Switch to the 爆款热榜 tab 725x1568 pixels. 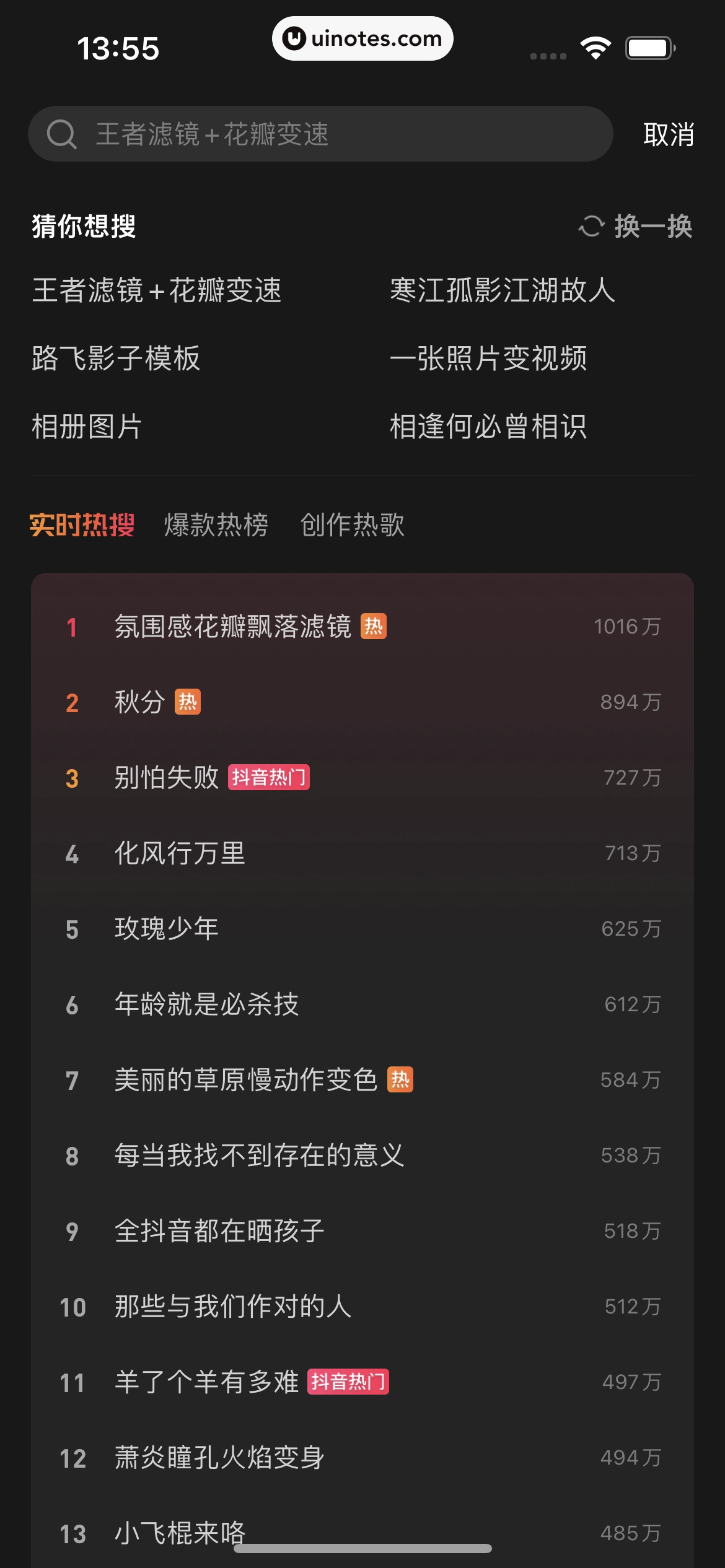point(216,526)
